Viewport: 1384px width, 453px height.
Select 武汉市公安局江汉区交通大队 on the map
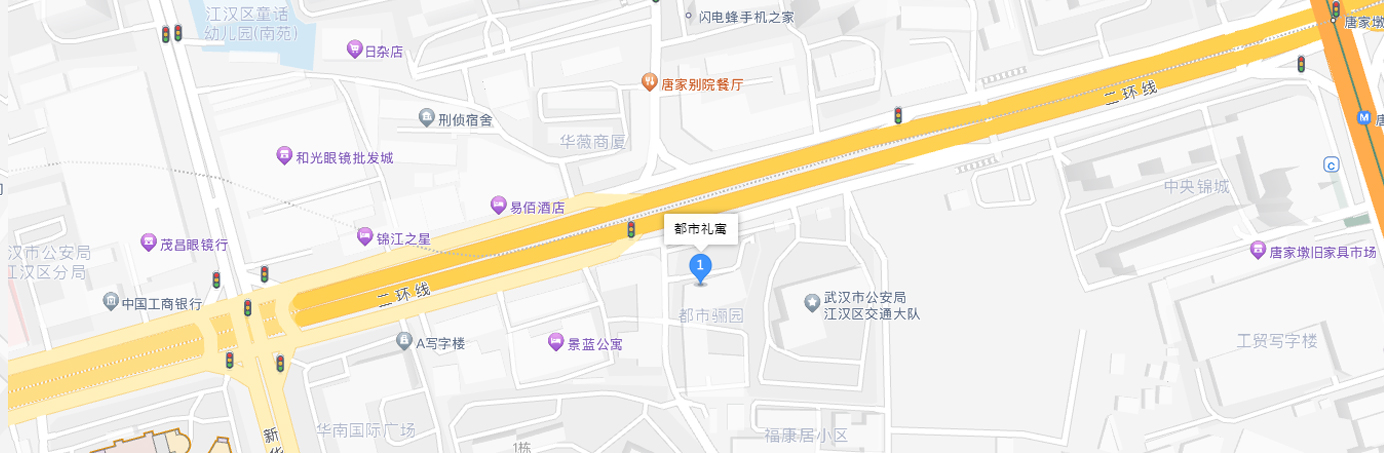coord(811,301)
